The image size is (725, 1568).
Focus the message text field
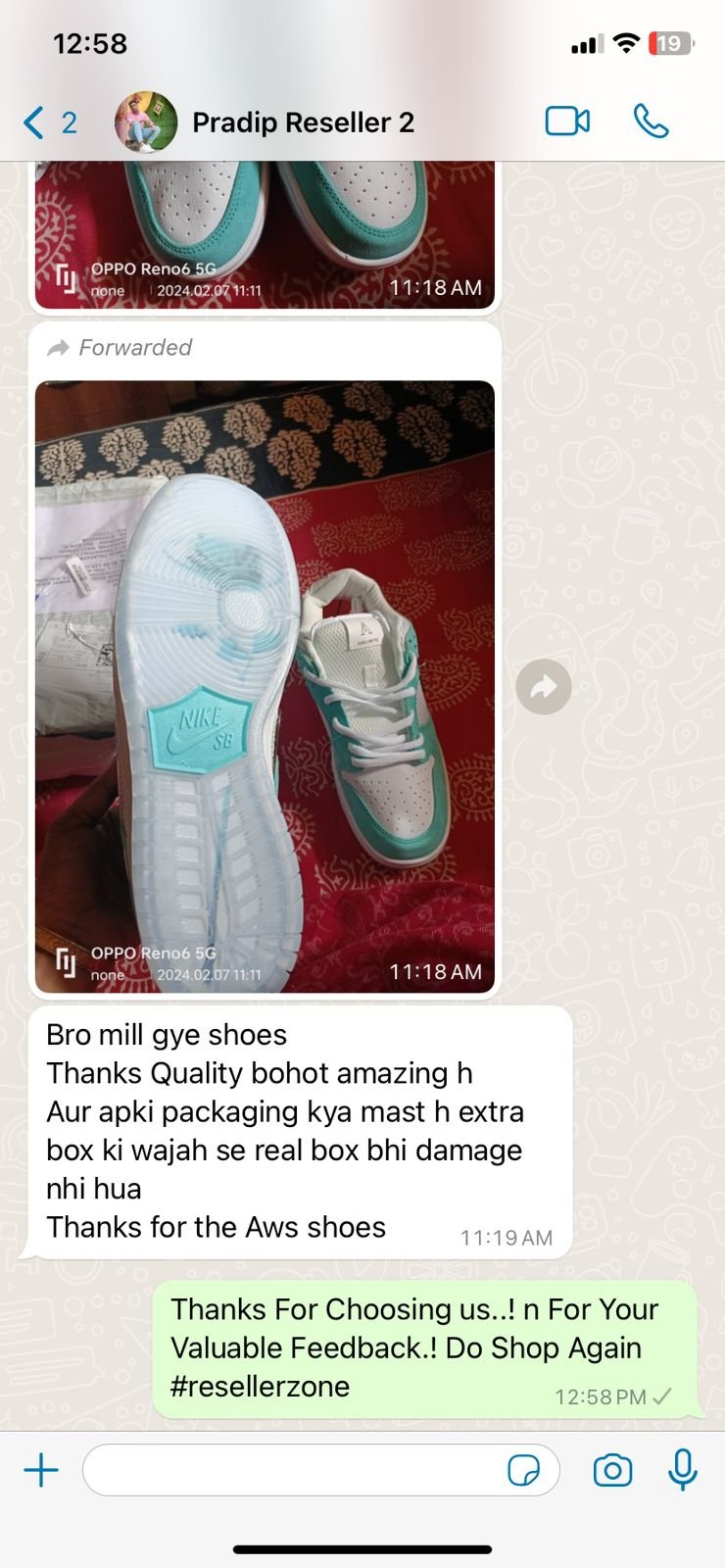(x=294, y=1470)
